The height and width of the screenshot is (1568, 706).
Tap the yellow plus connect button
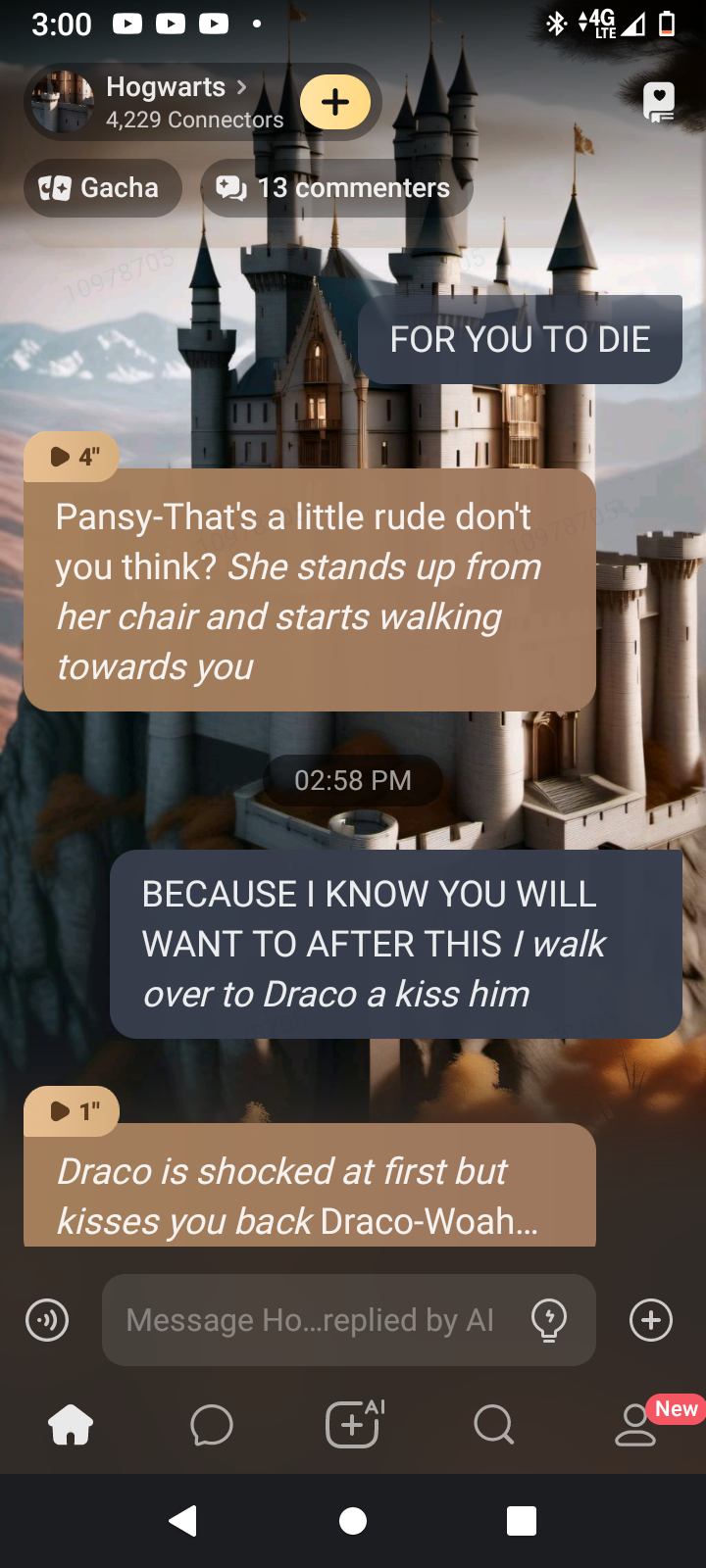click(335, 102)
